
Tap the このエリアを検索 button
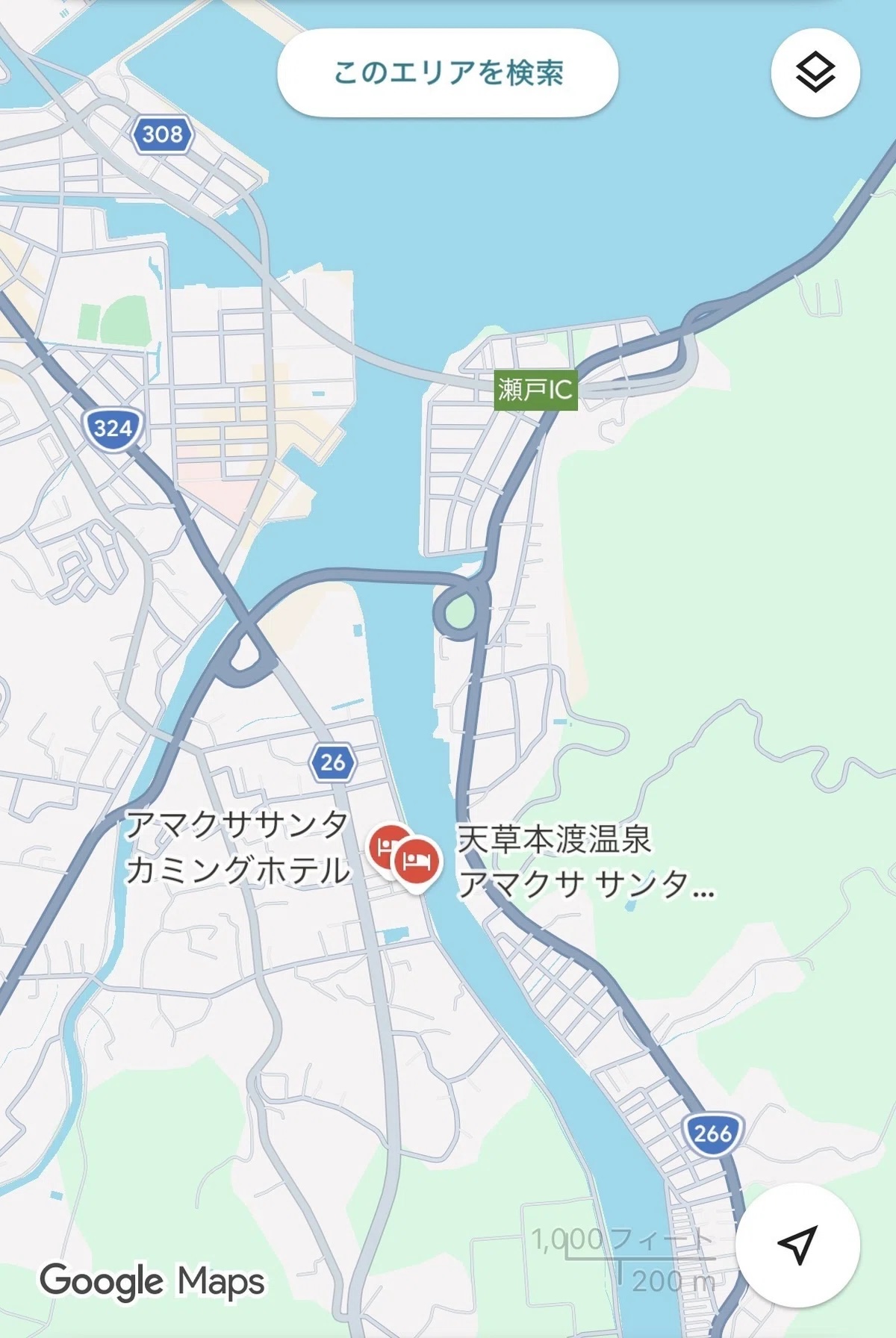pyautogui.click(x=447, y=72)
